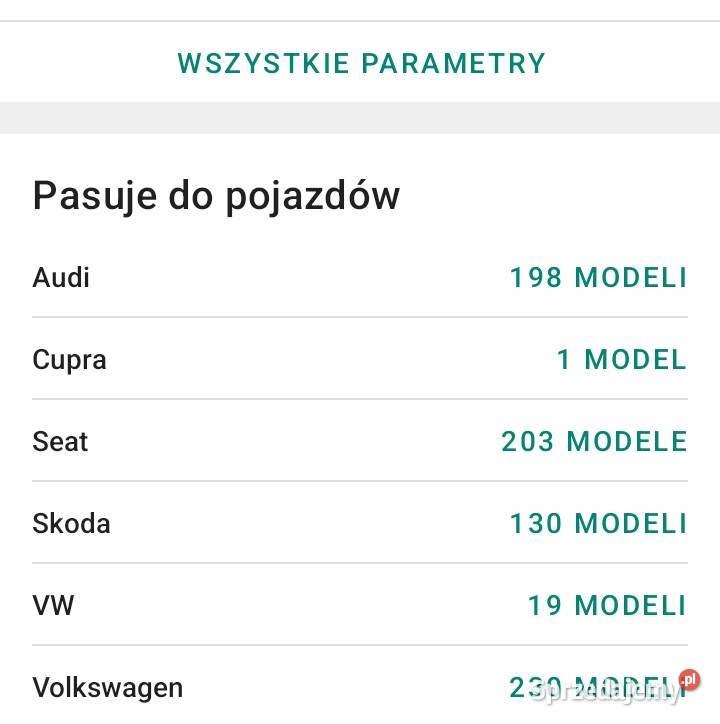Expand the Skoda compatibility row

point(360,524)
